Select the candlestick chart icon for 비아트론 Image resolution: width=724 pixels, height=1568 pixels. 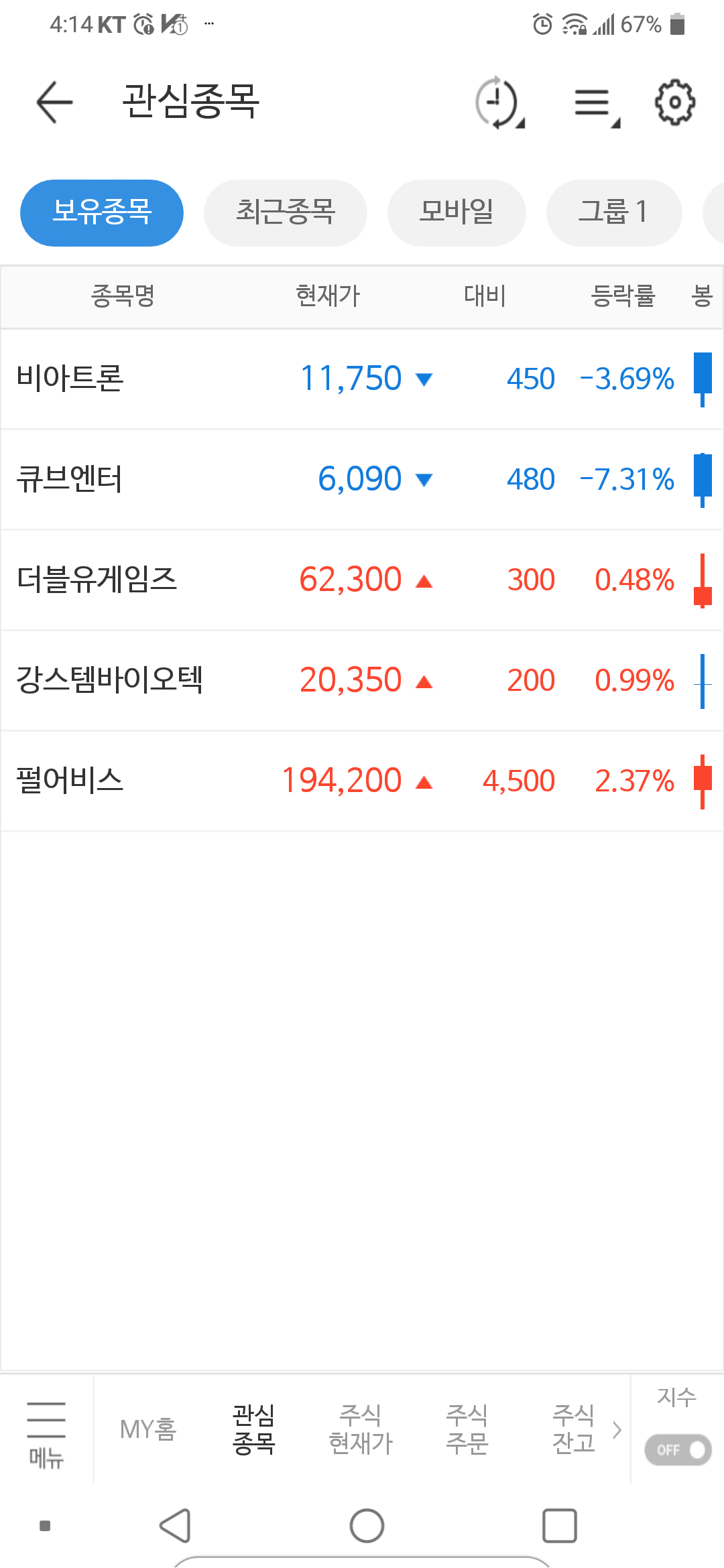click(x=702, y=379)
